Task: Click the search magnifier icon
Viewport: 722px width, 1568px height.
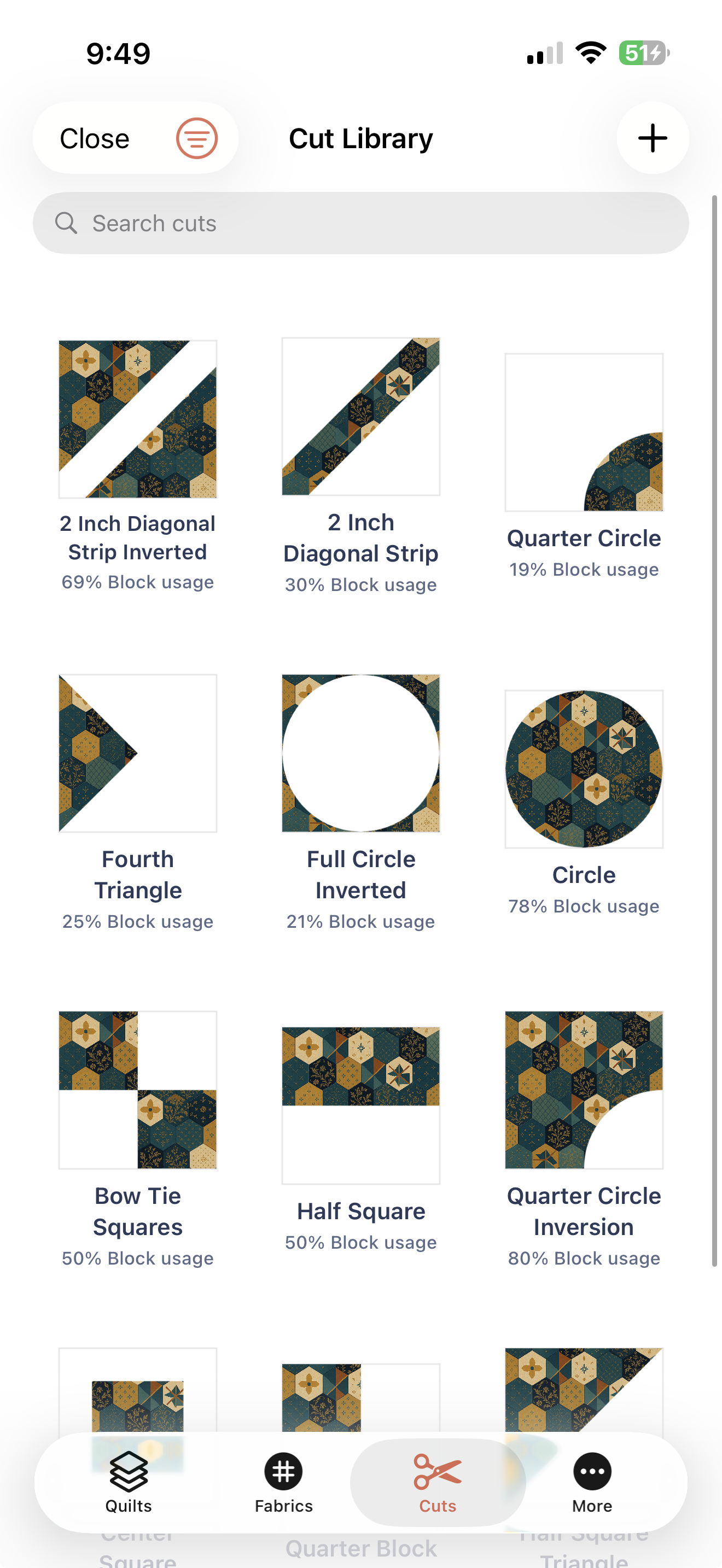Action: click(67, 223)
